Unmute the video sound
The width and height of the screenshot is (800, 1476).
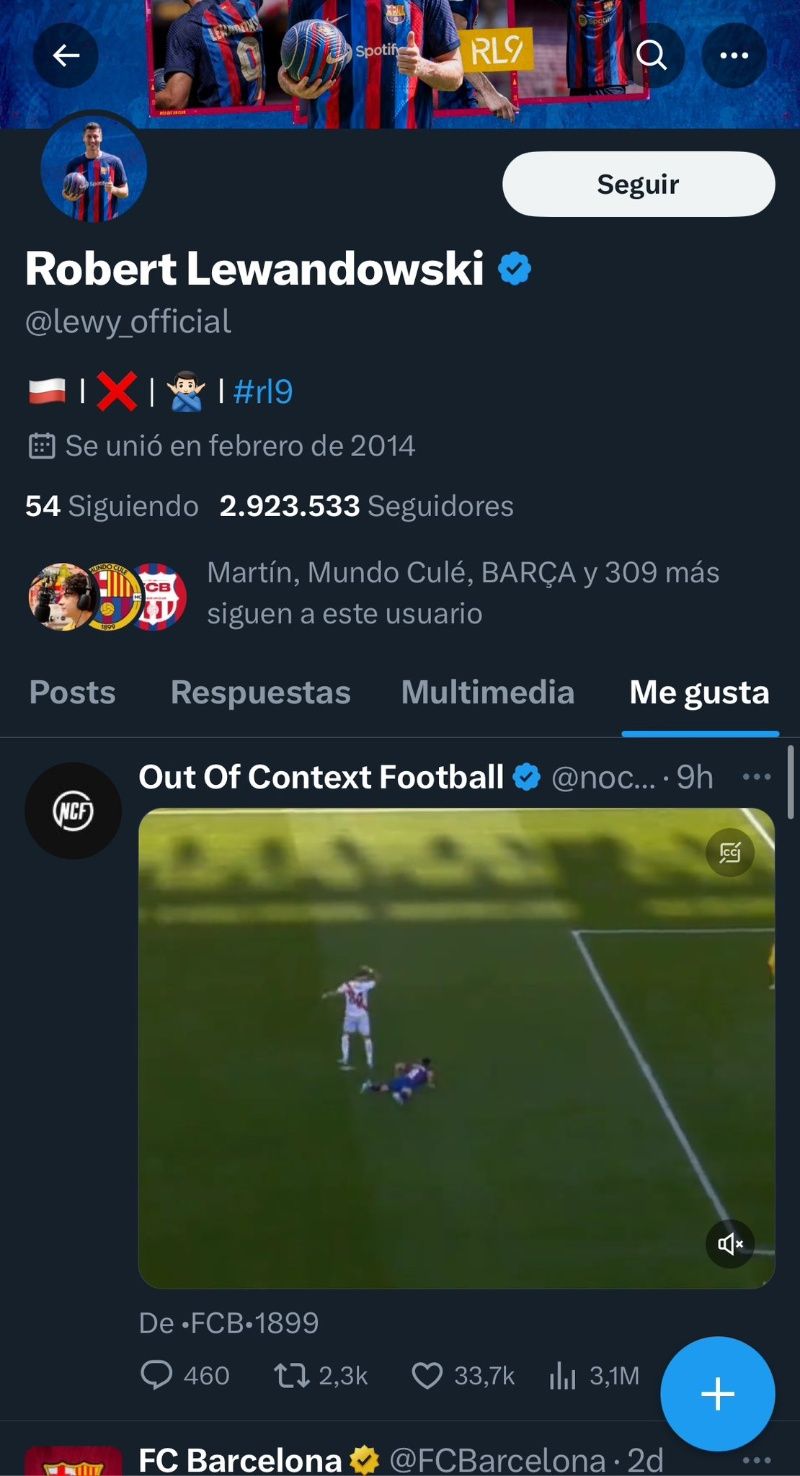[x=730, y=1244]
